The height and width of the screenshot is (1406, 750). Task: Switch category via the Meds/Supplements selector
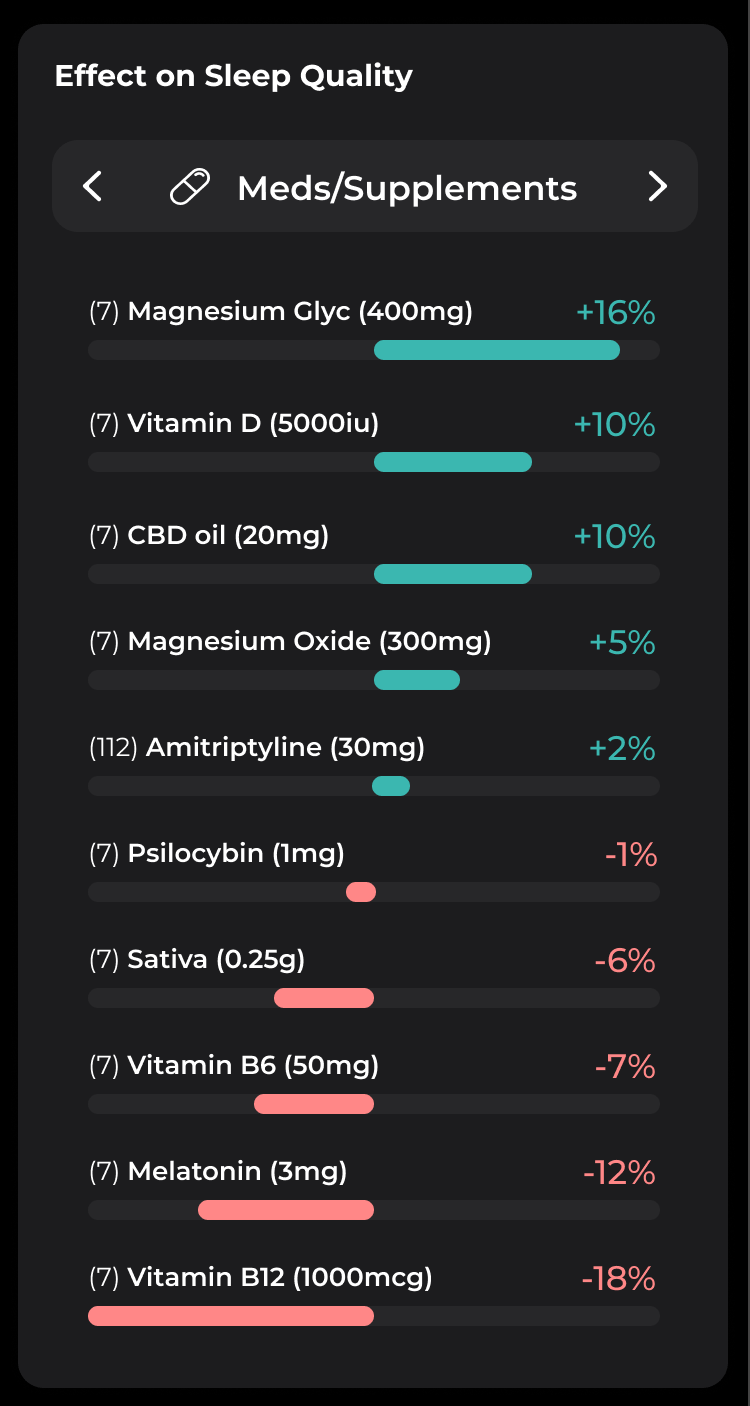click(406, 186)
